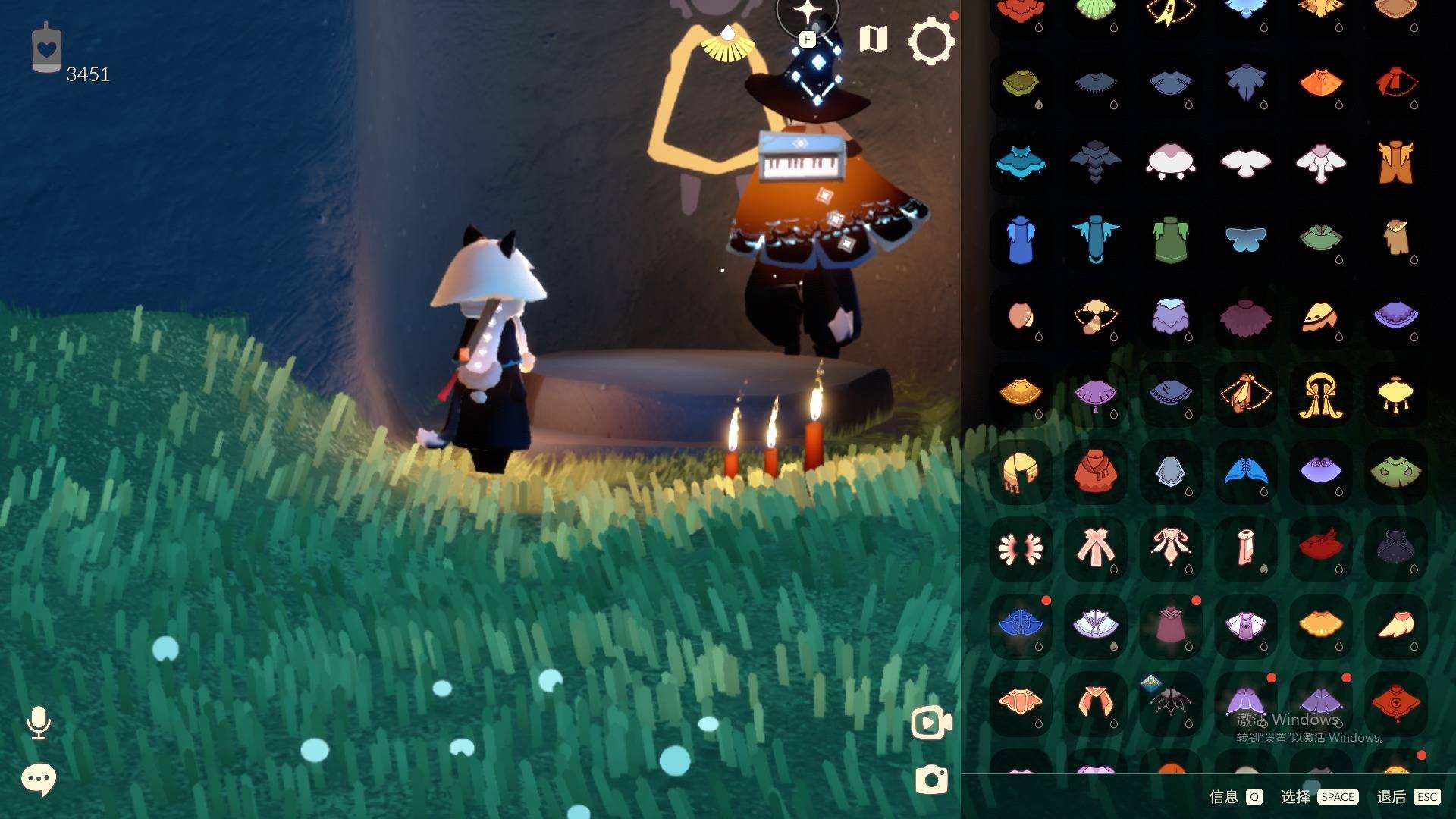Tap the 信息 info button

pos(1235,796)
